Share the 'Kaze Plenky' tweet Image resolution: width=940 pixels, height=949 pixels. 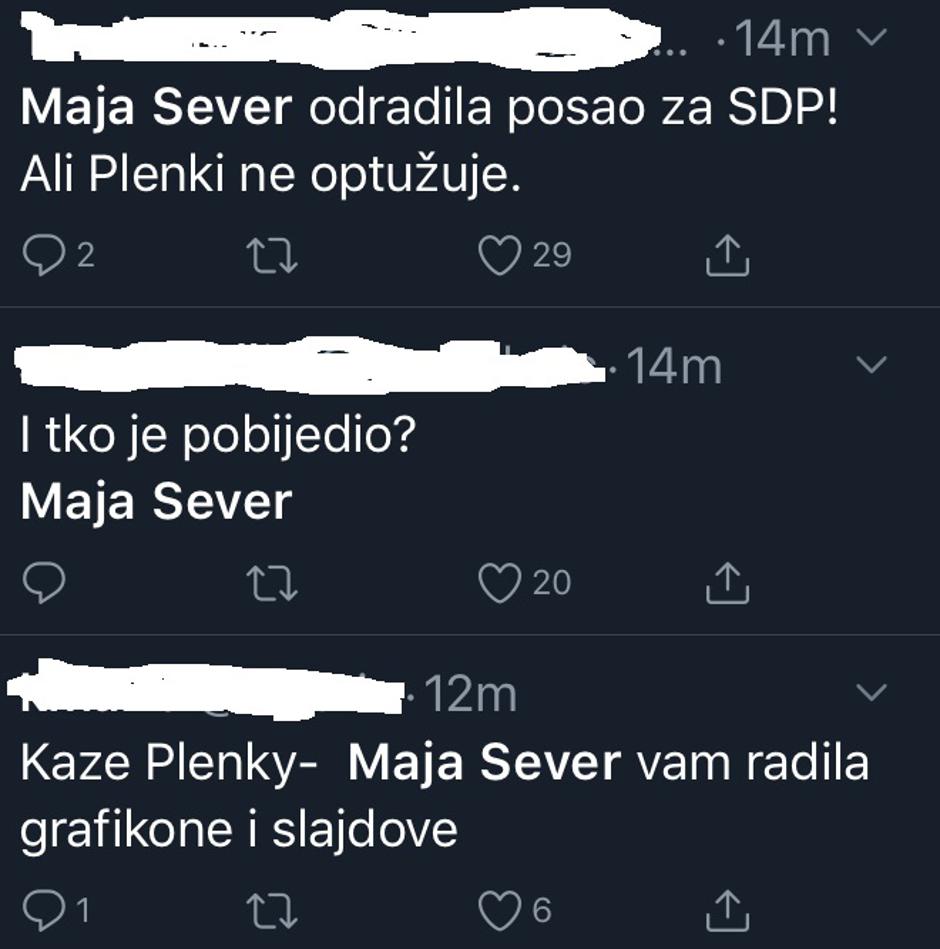(x=727, y=910)
